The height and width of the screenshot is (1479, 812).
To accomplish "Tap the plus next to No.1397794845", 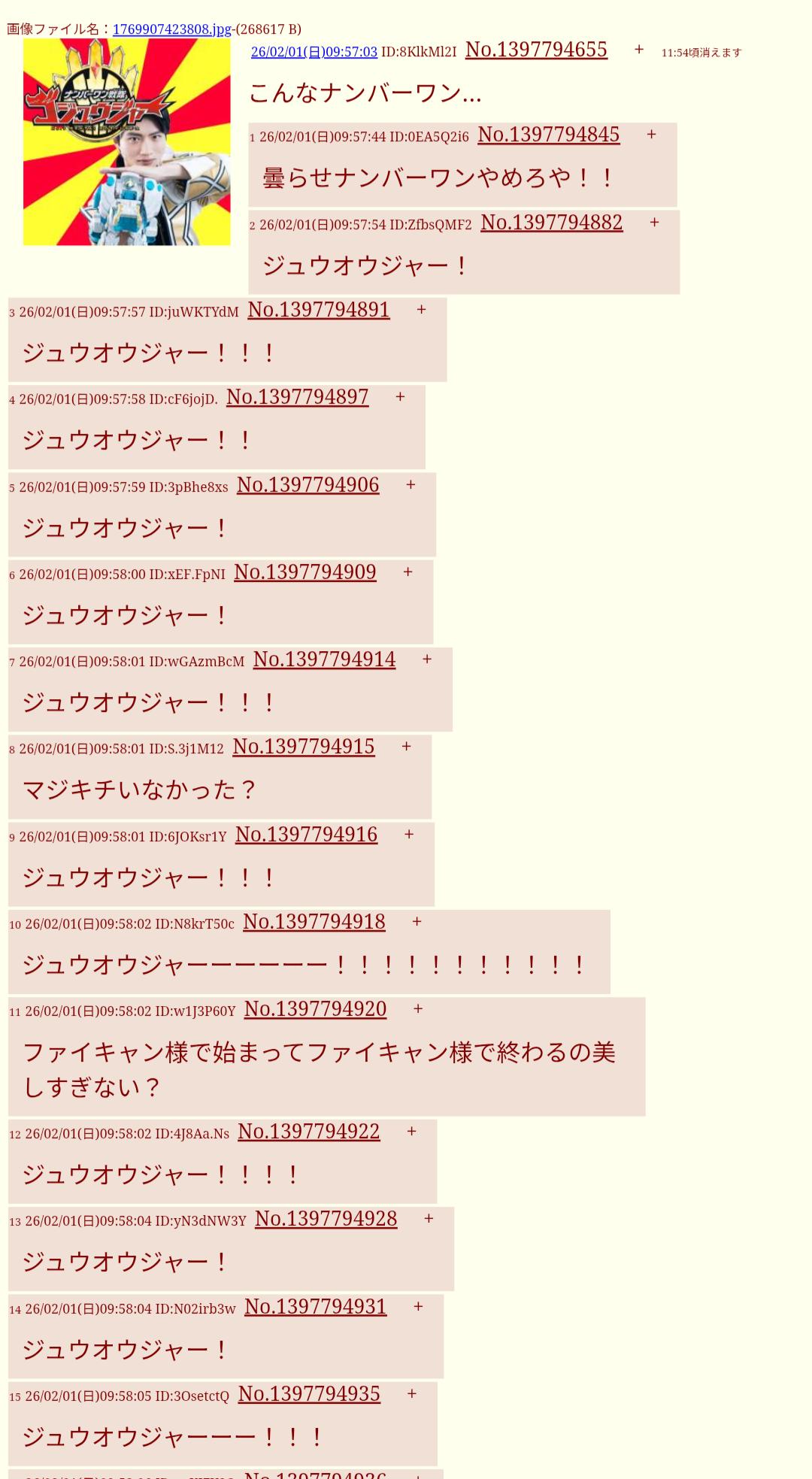I will click(x=651, y=135).
